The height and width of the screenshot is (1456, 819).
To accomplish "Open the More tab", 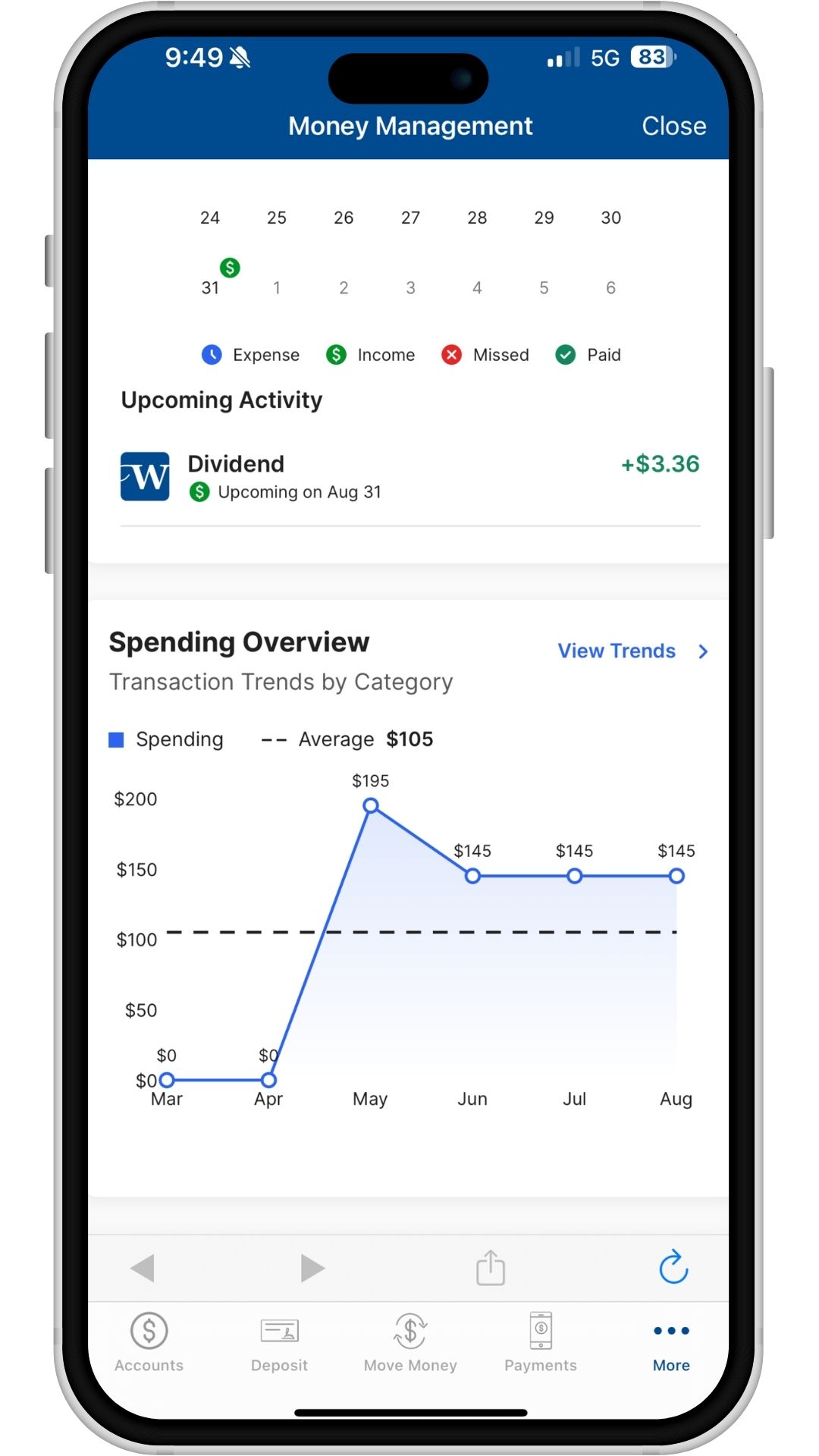I will tap(671, 1343).
